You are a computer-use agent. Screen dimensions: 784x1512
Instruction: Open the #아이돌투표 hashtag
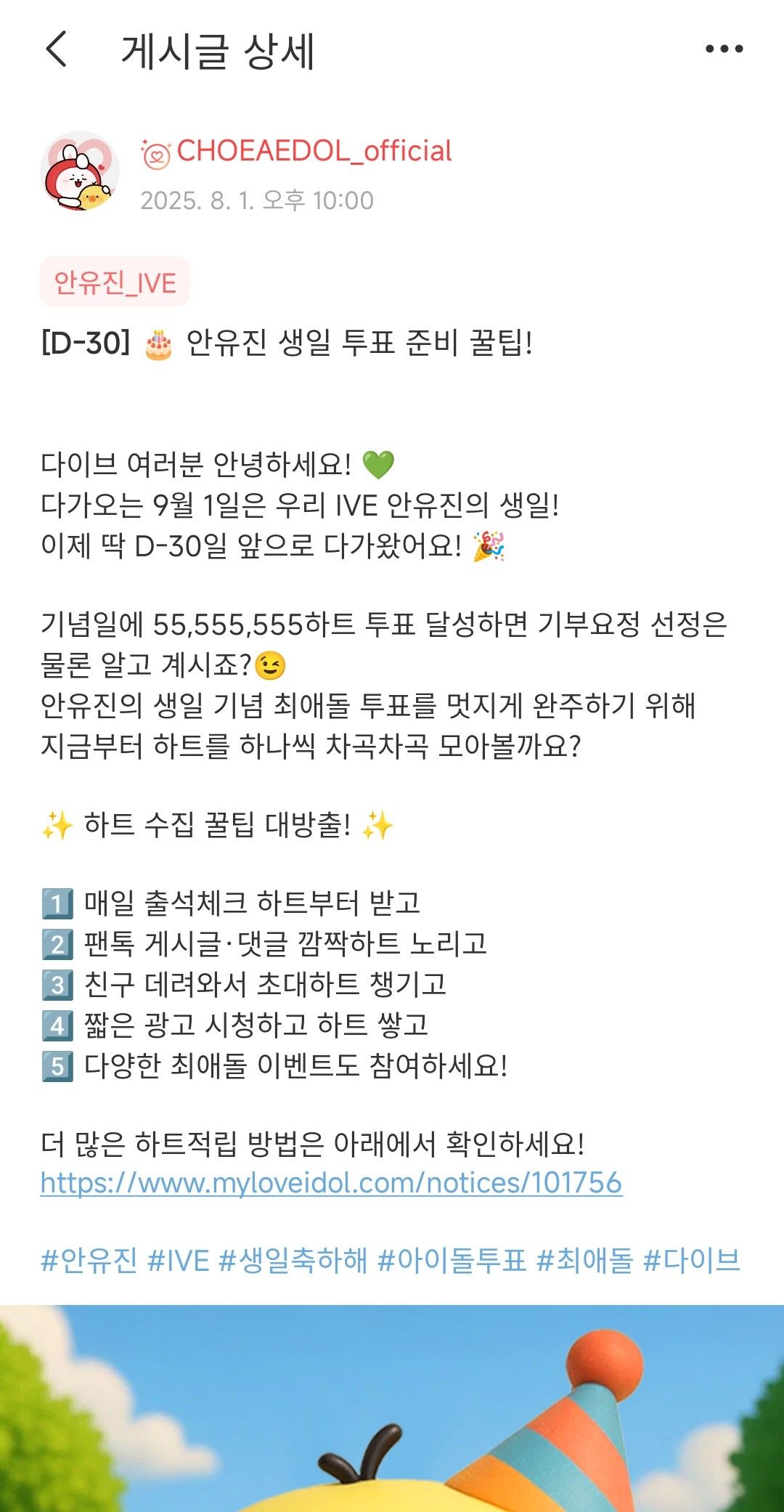452,1260
